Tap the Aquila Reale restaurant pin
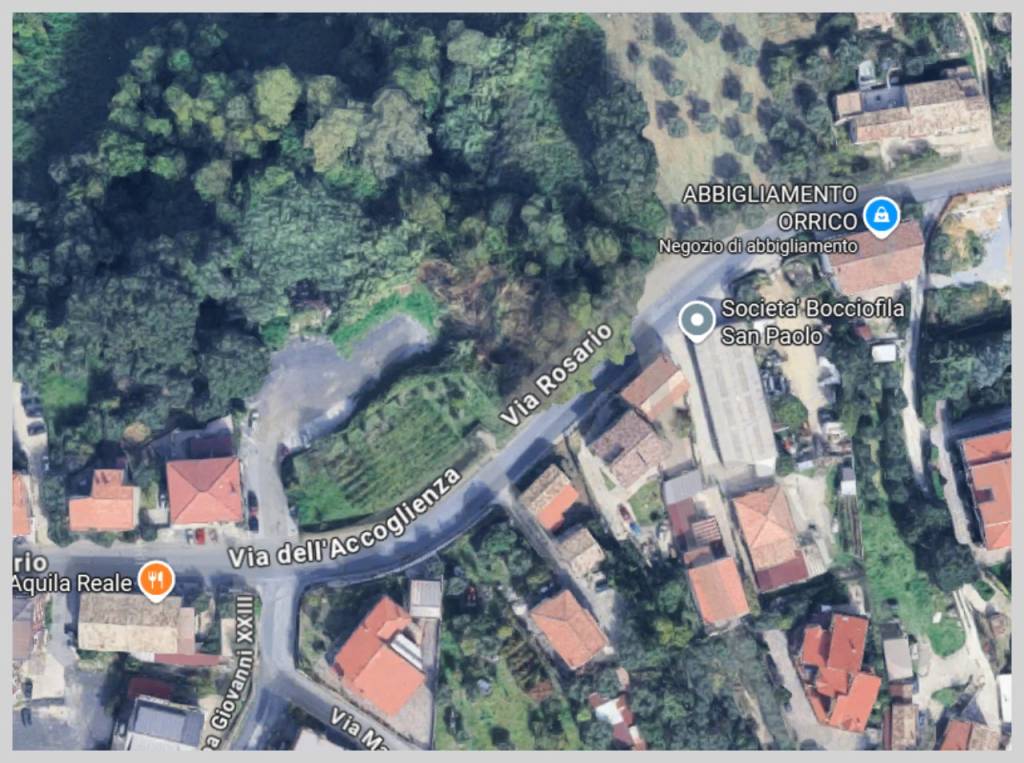Viewport: 1024px width, 763px height. [x=155, y=579]
